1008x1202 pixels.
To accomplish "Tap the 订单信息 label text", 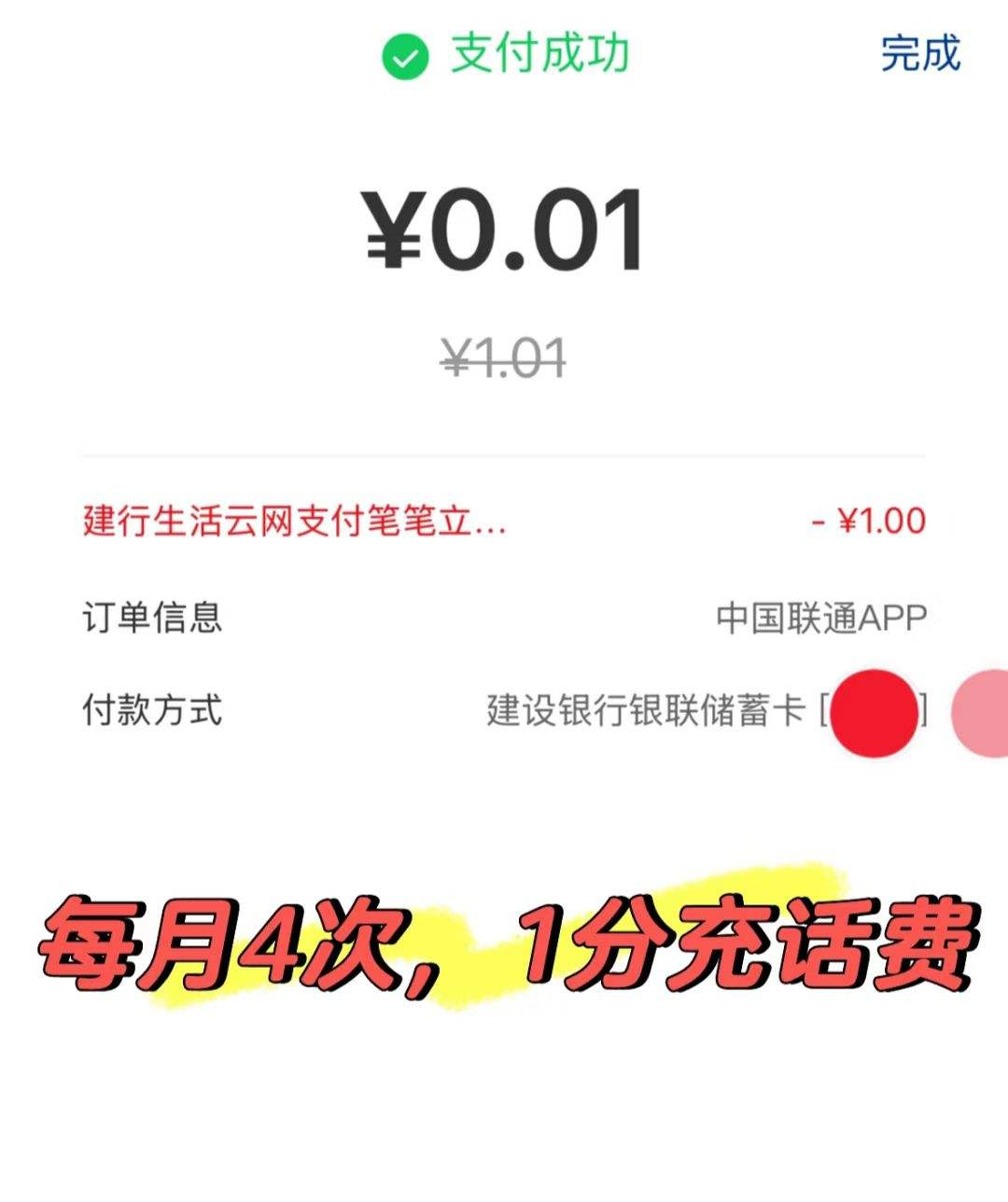I will [149, 618].
